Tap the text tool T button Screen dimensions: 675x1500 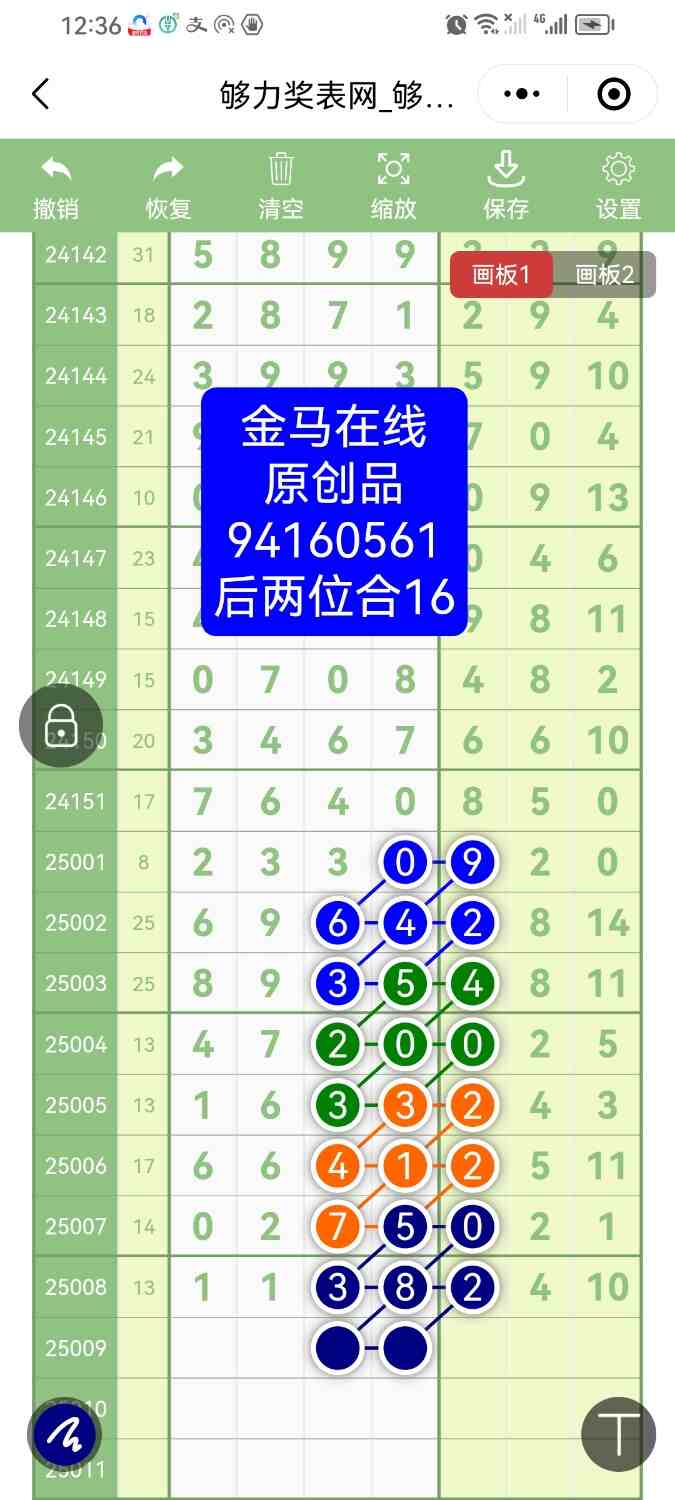coord(618,1434)
